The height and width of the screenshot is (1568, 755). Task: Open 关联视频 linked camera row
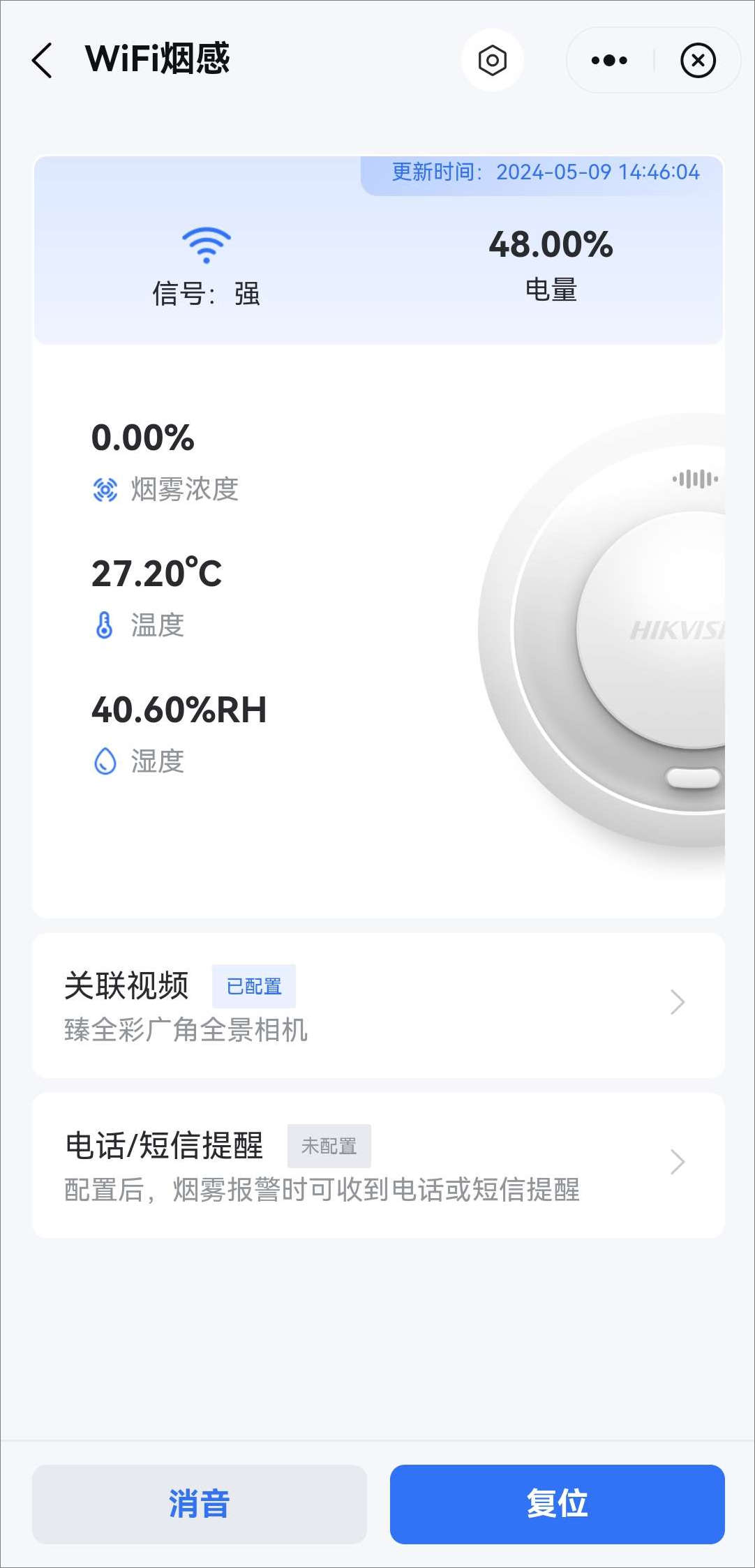pos(378,1005)
